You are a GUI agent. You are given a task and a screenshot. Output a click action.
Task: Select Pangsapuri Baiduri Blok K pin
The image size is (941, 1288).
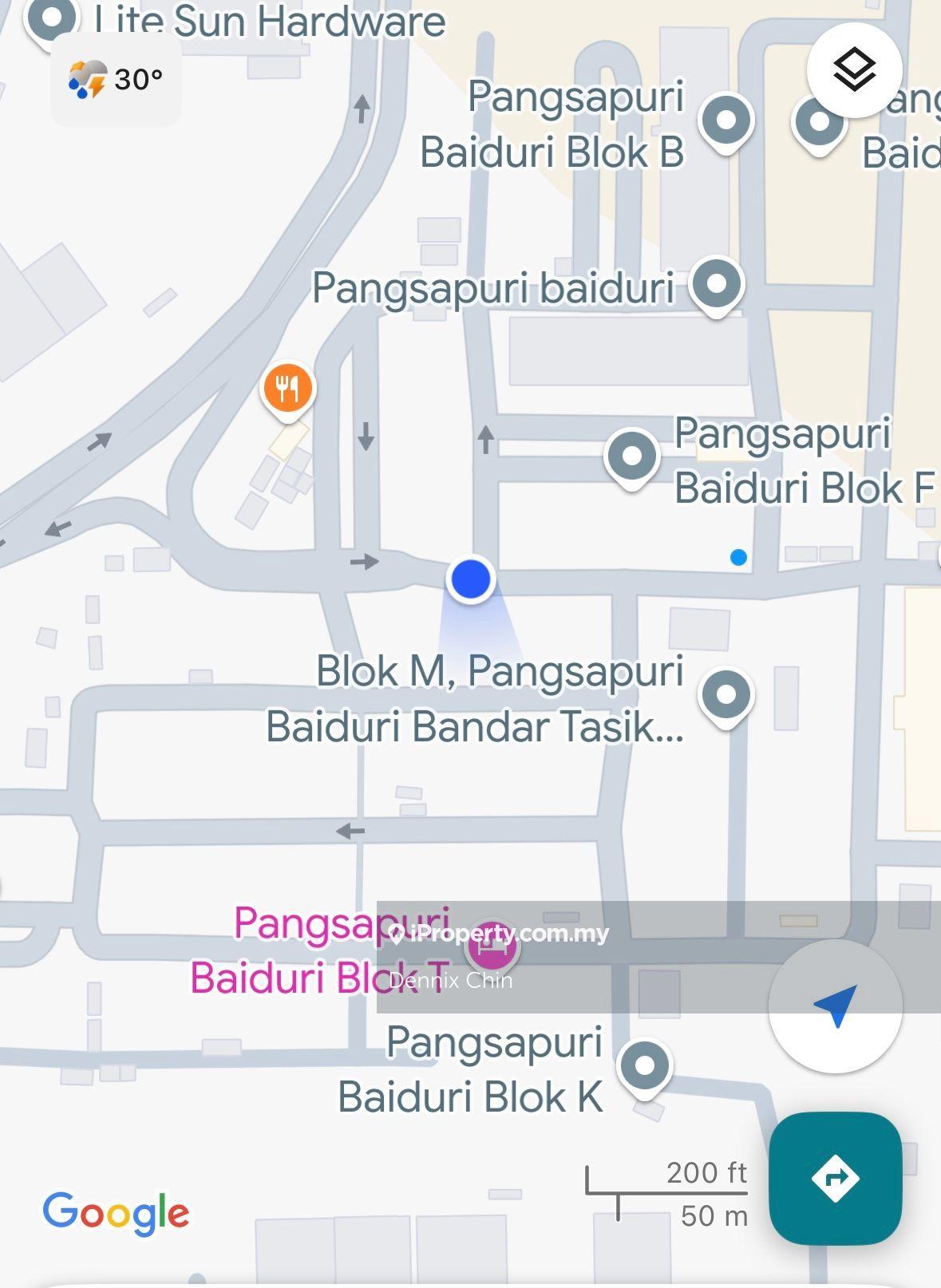pos(644,1065)
